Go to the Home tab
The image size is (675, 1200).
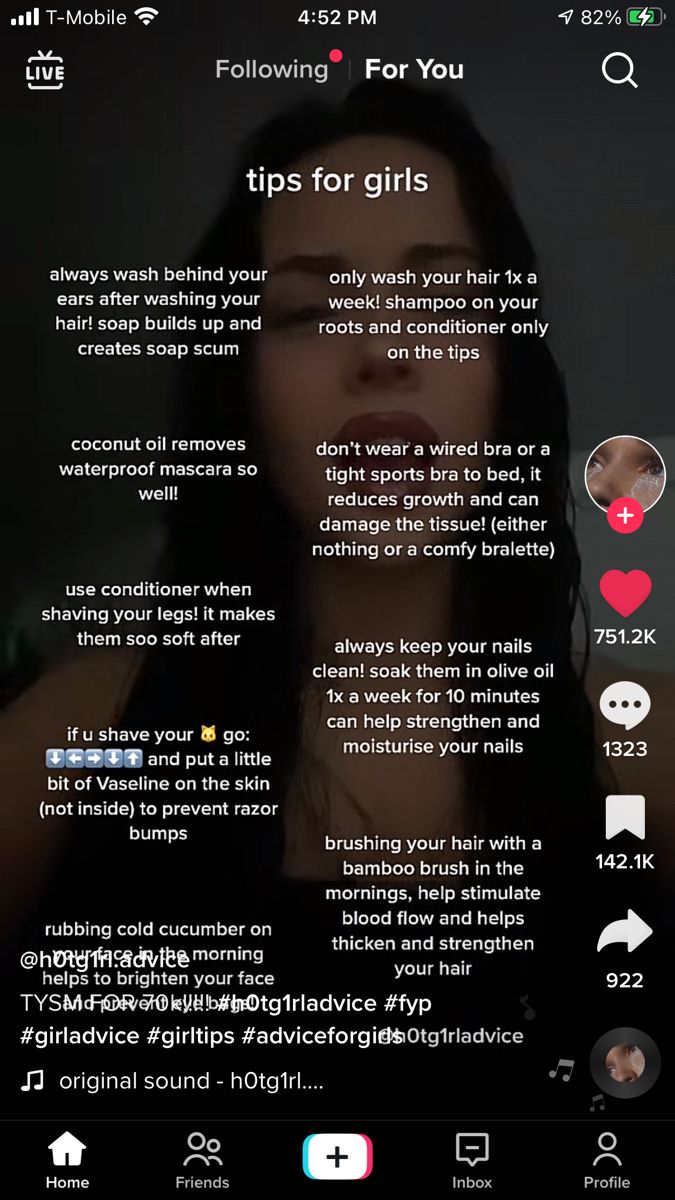pyautogui.click(x=67, y=1160)
